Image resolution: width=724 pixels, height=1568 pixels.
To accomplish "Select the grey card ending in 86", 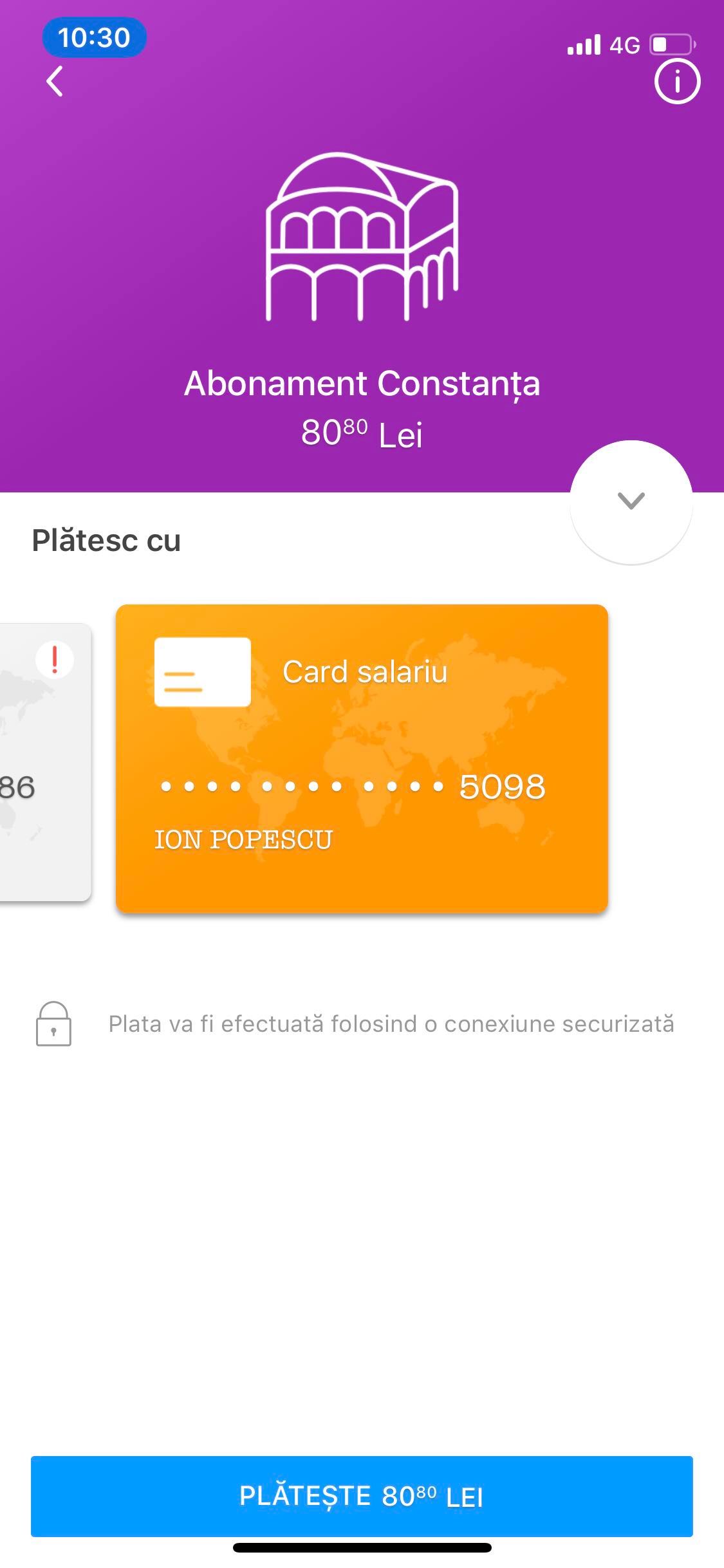I will click(45, 762).
